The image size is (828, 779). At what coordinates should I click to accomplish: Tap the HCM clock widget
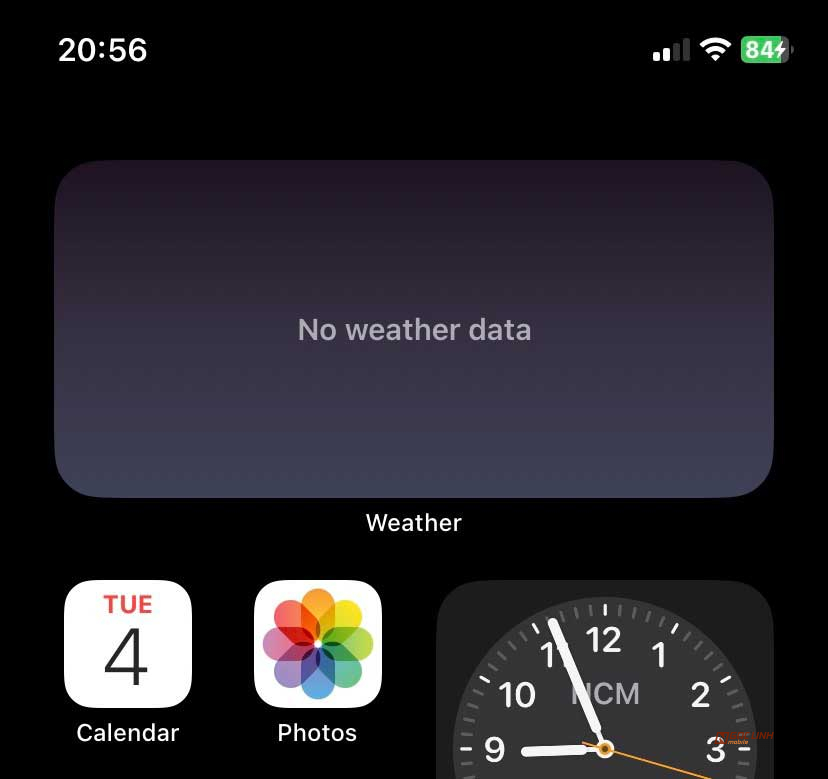[605, 690]
